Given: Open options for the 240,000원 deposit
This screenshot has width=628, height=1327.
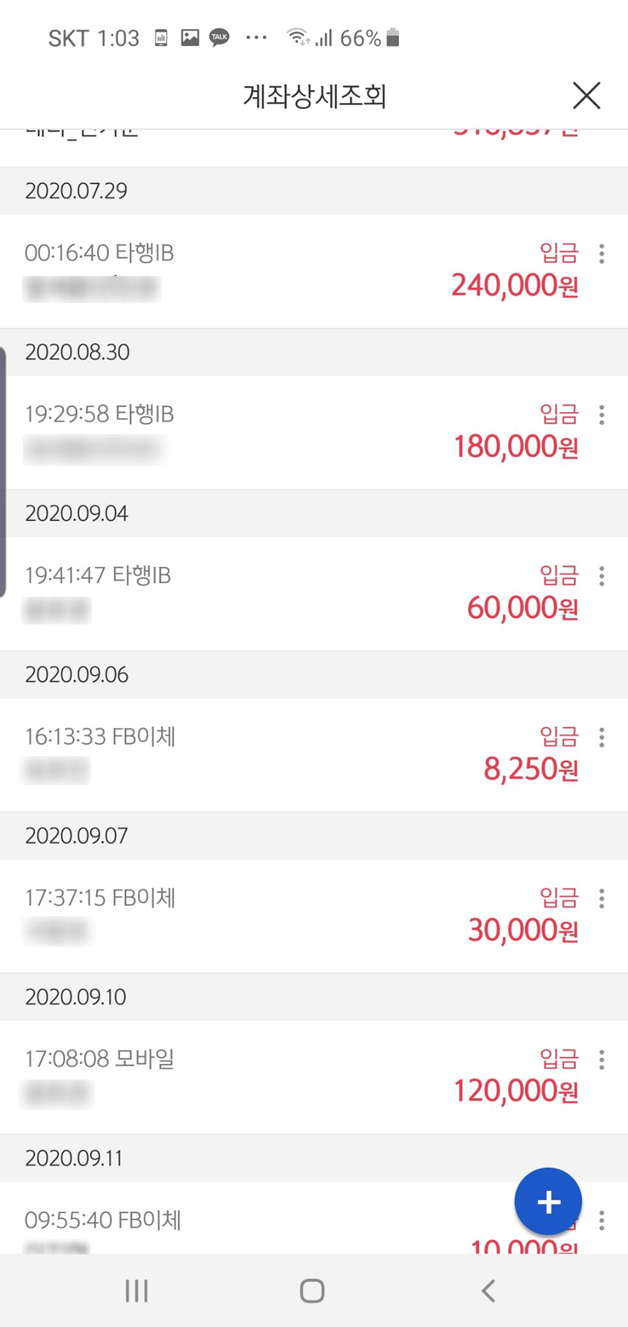Looking at the screenshot, I should pyautogui.click(x=601, y=253).
